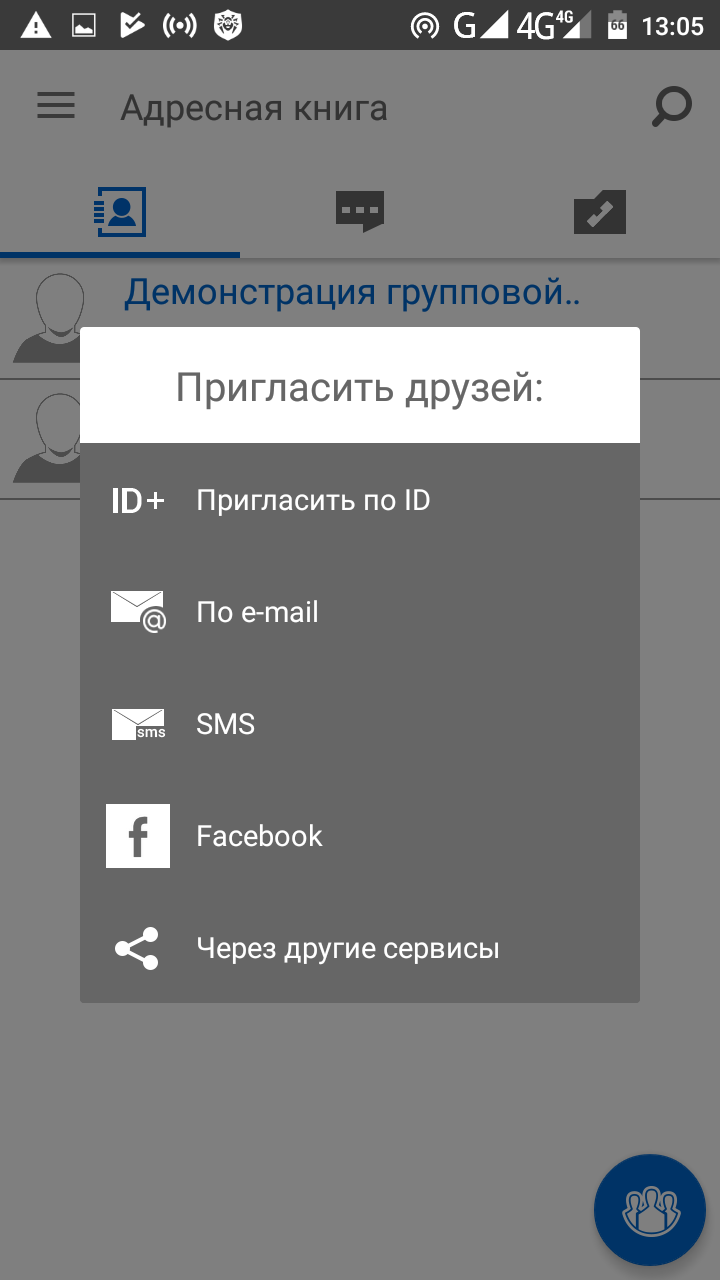Switch to the contacts address book tab
The width and height of the screenshot is (720, 1280).
(121, 212)
